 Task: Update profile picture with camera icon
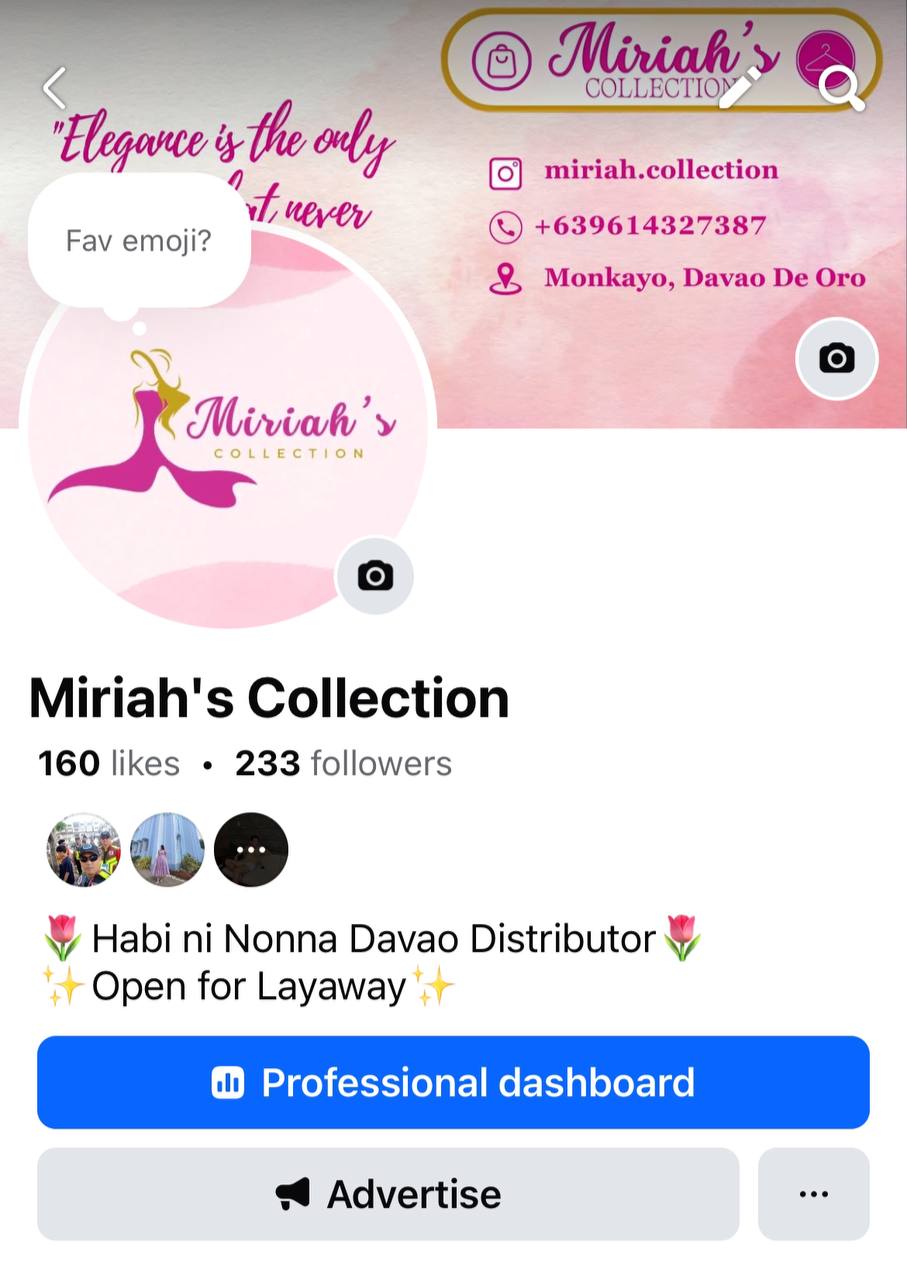pos(375,576)
